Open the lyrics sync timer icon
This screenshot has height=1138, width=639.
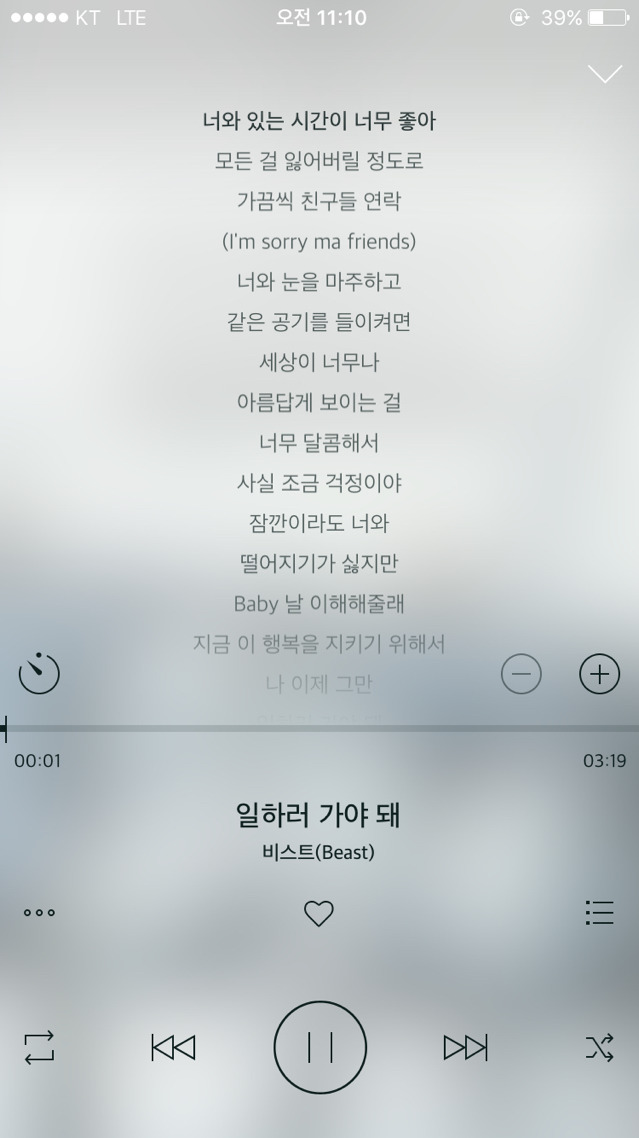(39, 673)
